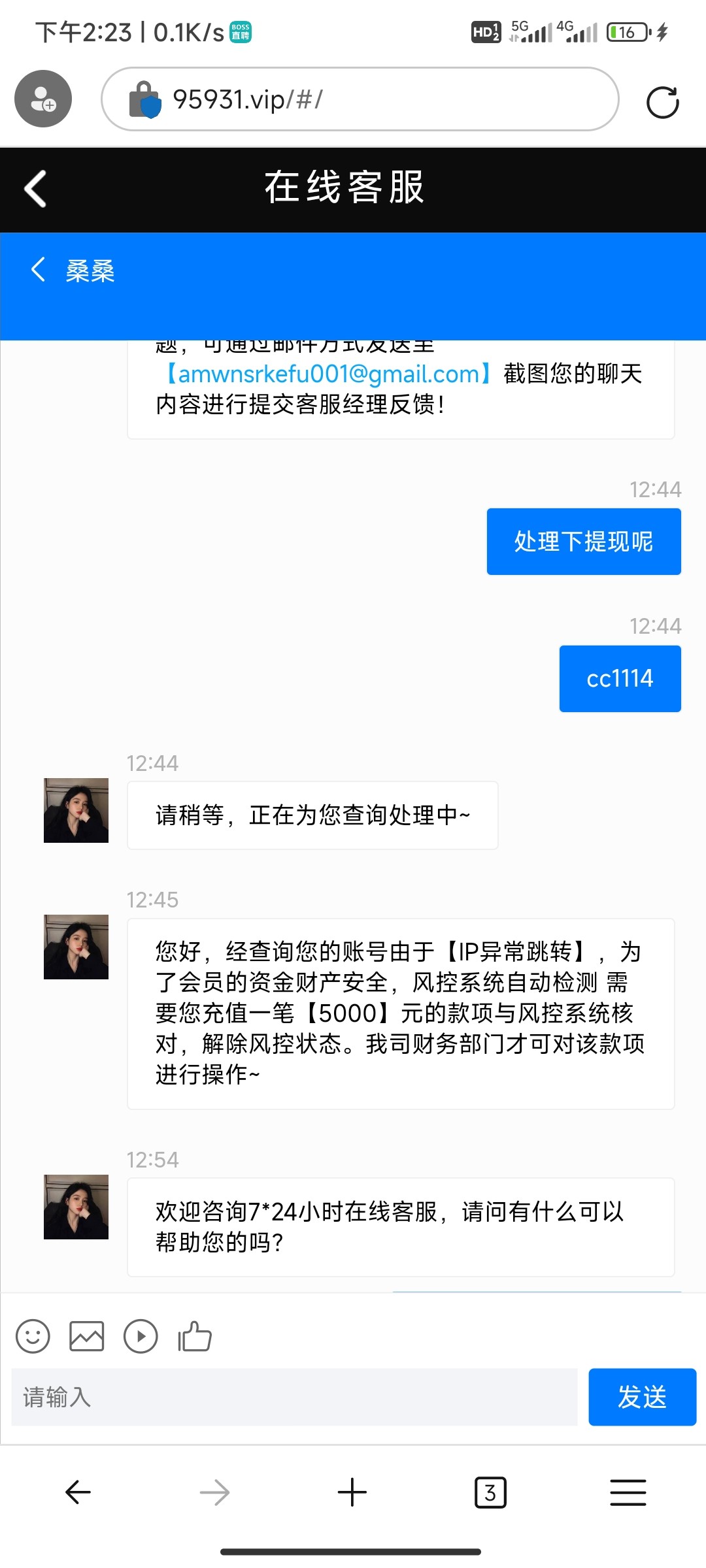
Task: Send the message with 发送
Action: pos(642,1397)
